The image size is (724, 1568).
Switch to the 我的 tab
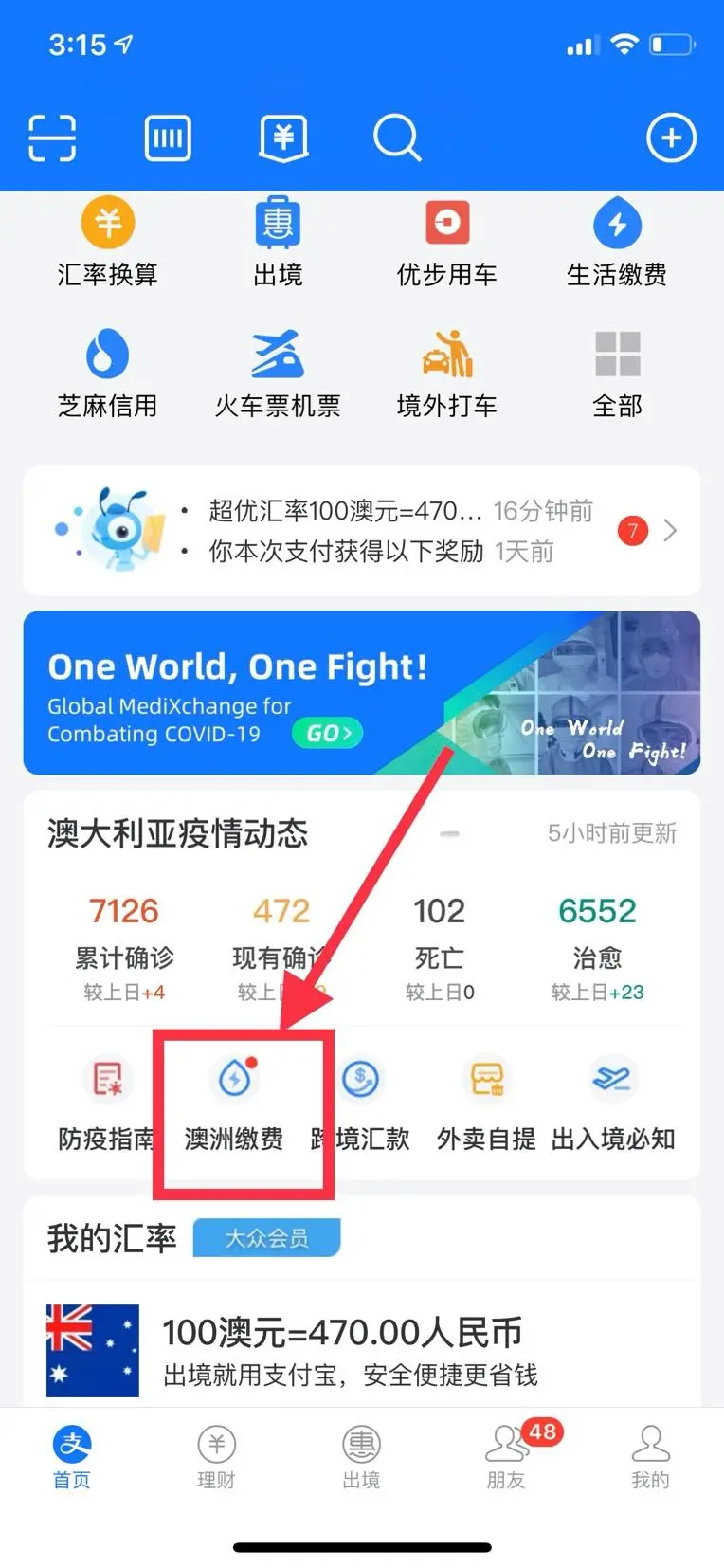(x=650, y=1457)
